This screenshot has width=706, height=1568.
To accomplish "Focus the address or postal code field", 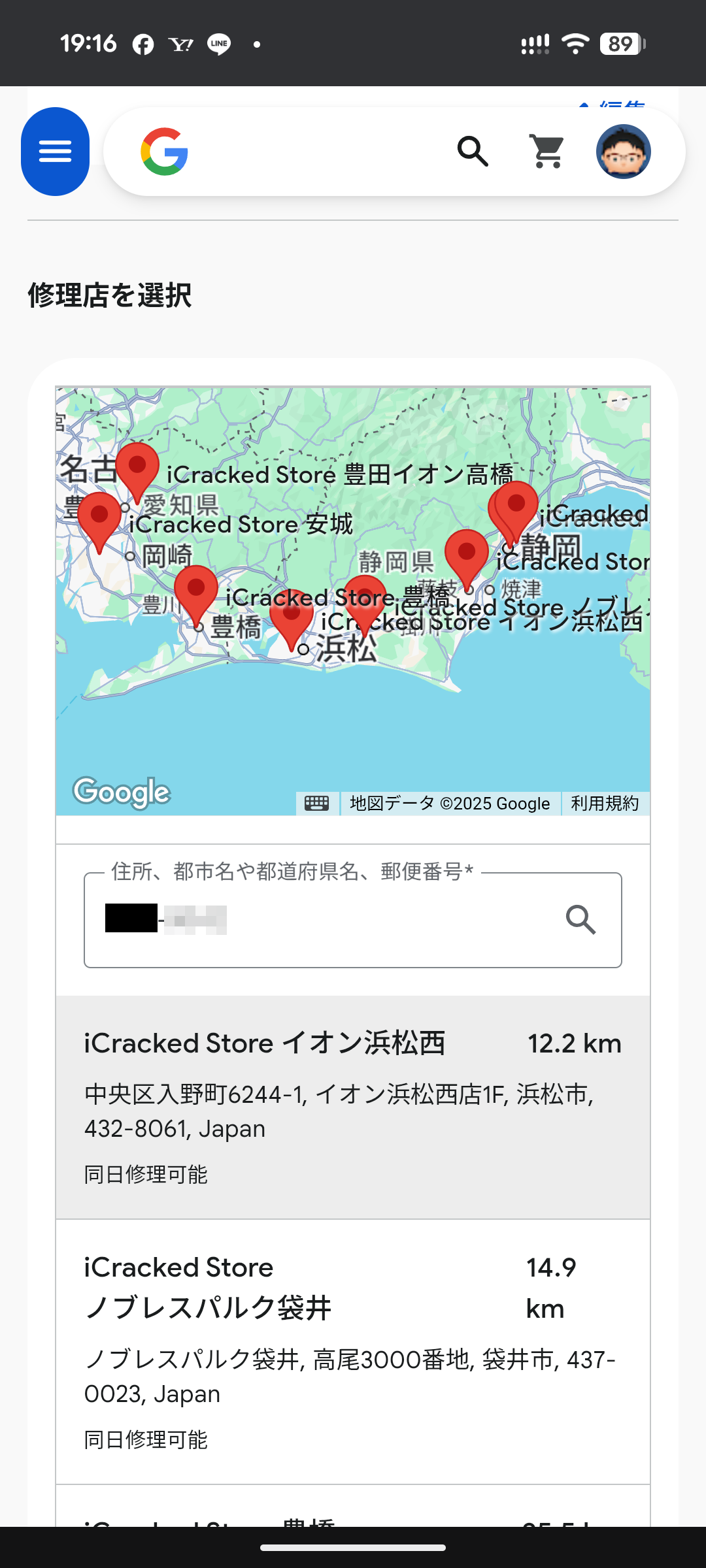I will 327,920.
